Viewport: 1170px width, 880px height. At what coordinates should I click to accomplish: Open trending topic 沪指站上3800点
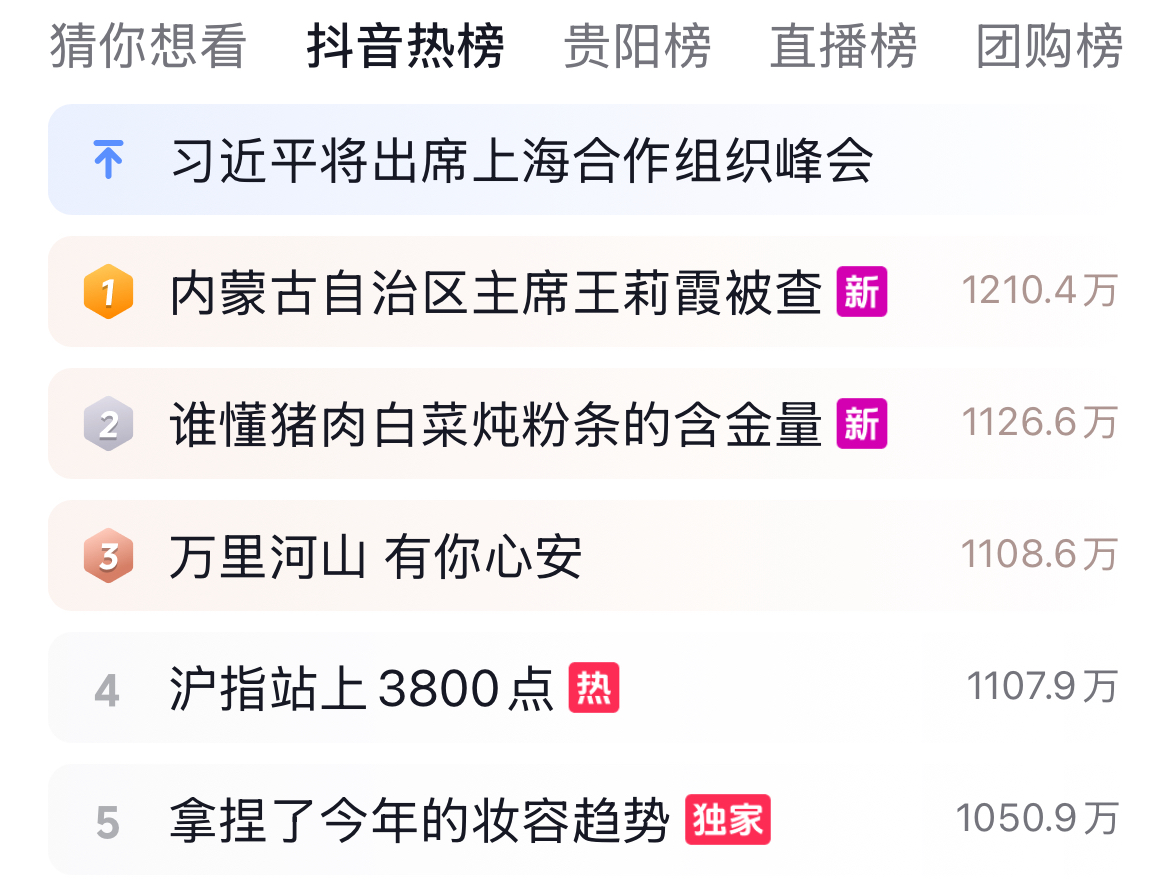[362, 689]
